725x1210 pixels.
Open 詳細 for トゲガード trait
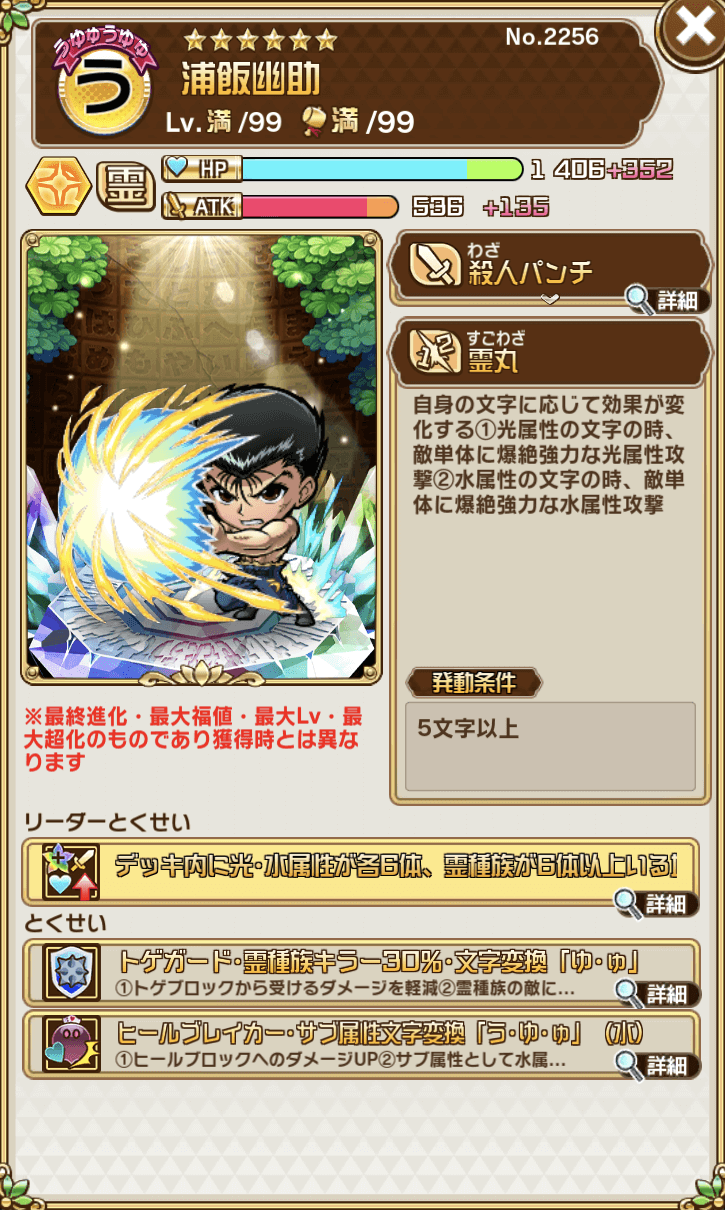click(656, 994)
